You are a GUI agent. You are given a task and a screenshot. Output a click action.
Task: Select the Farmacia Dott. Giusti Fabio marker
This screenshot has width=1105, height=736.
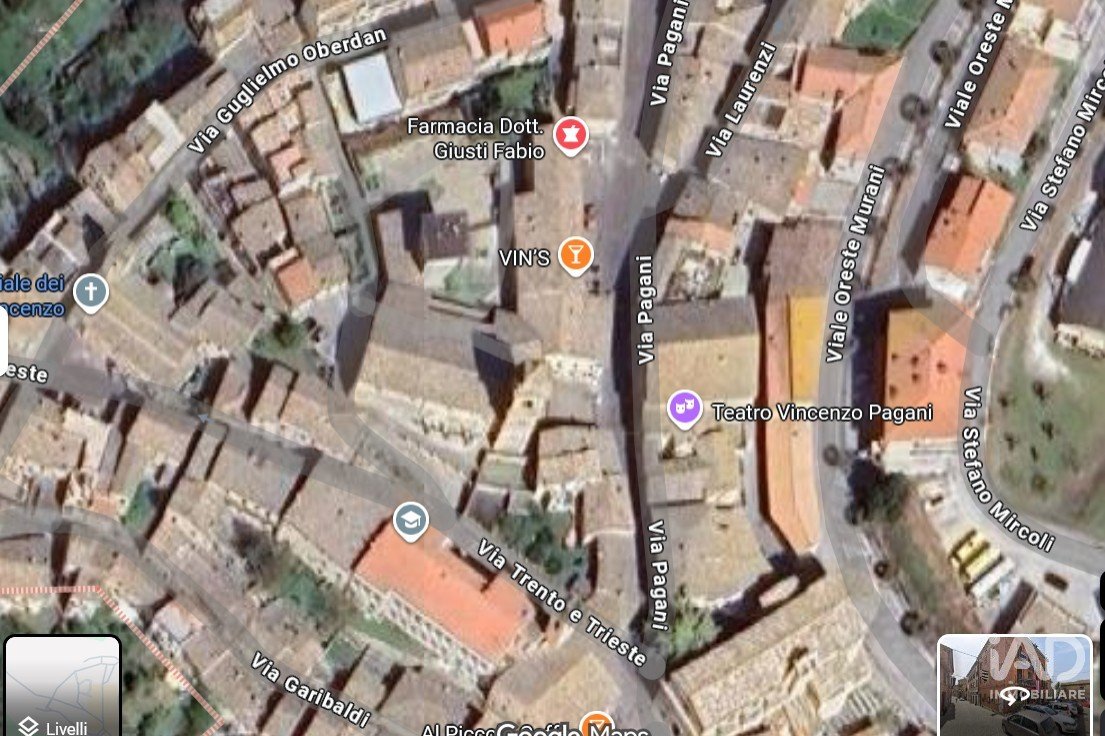click(x=572, y=135)
